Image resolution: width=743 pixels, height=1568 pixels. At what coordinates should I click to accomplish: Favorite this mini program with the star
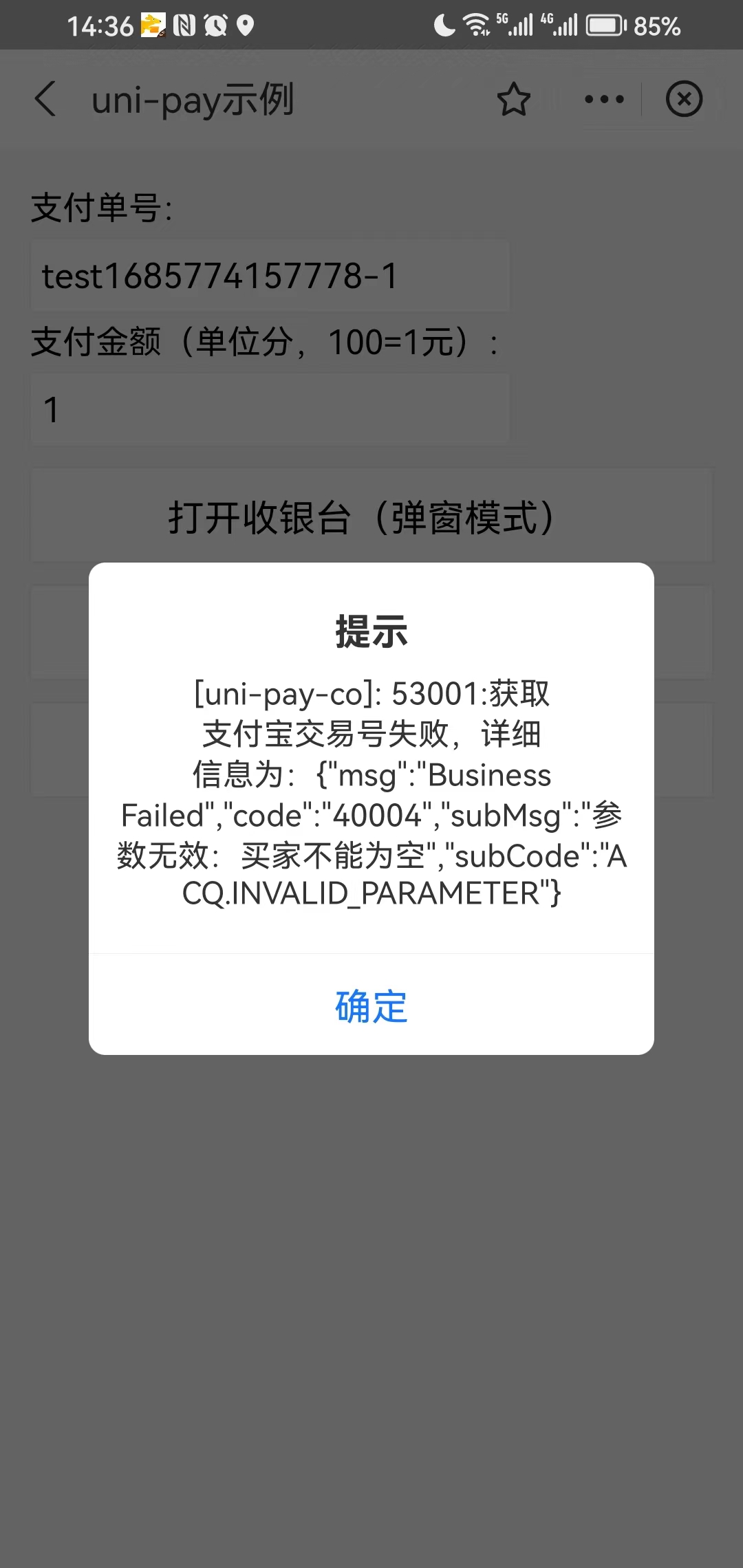point(513,100)
